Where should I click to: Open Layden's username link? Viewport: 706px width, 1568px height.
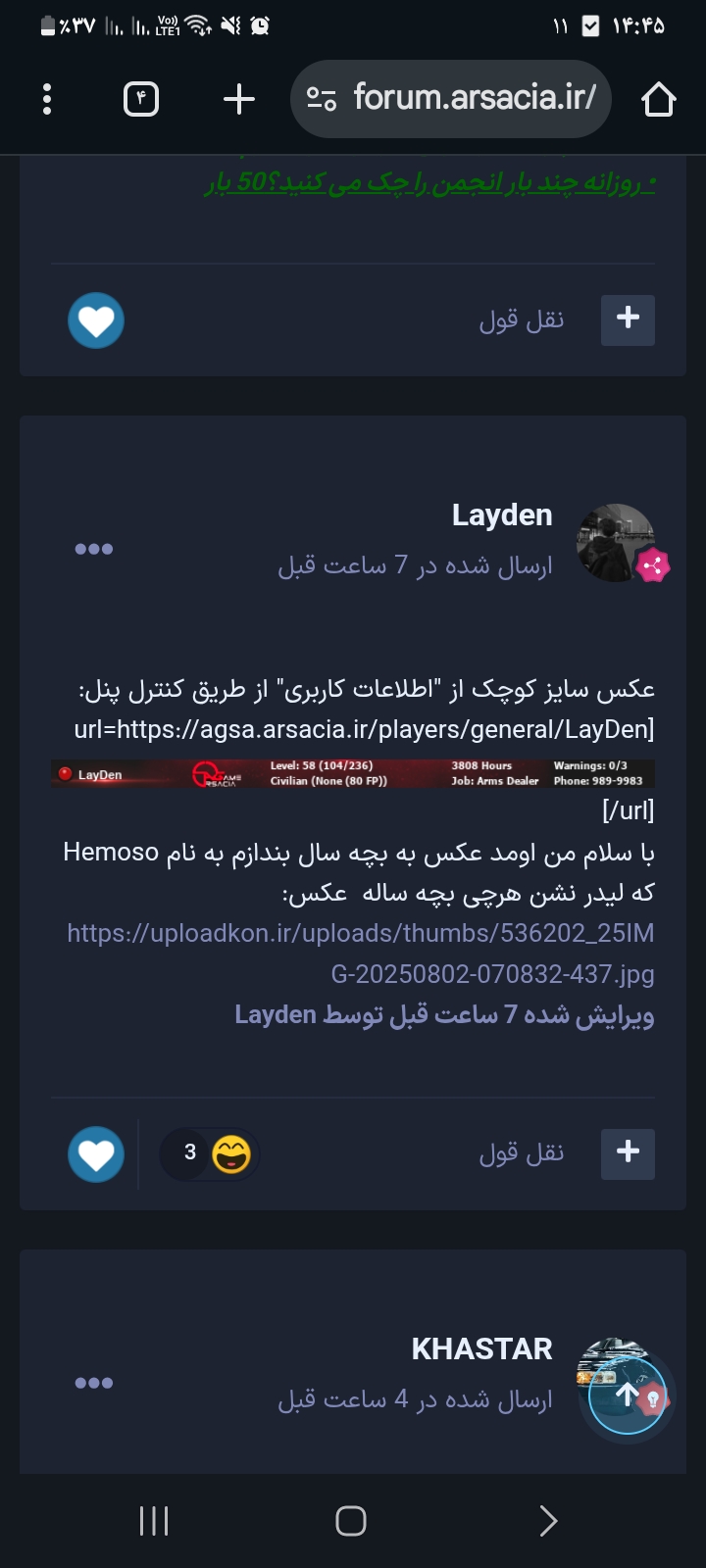502,515
